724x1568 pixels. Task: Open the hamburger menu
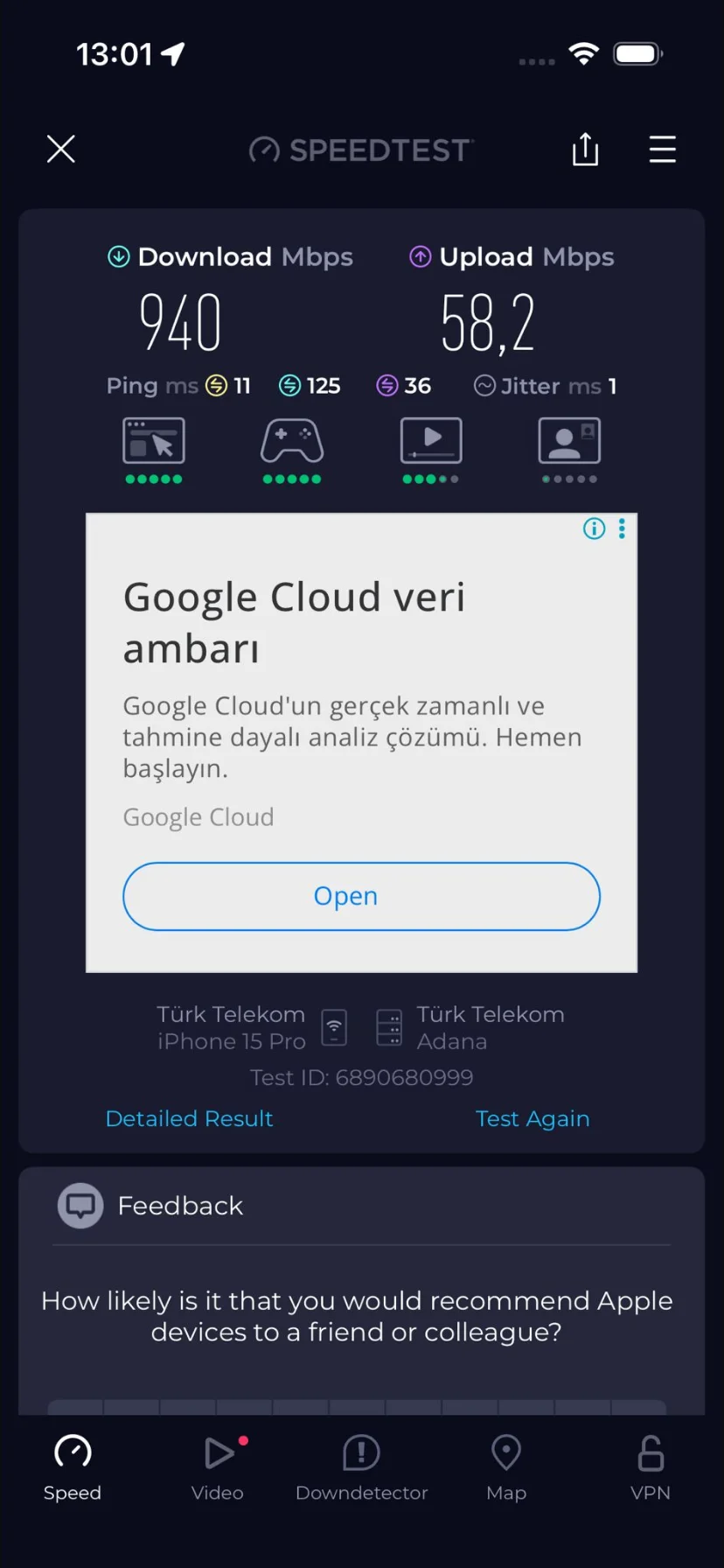(x=662, y=150)
